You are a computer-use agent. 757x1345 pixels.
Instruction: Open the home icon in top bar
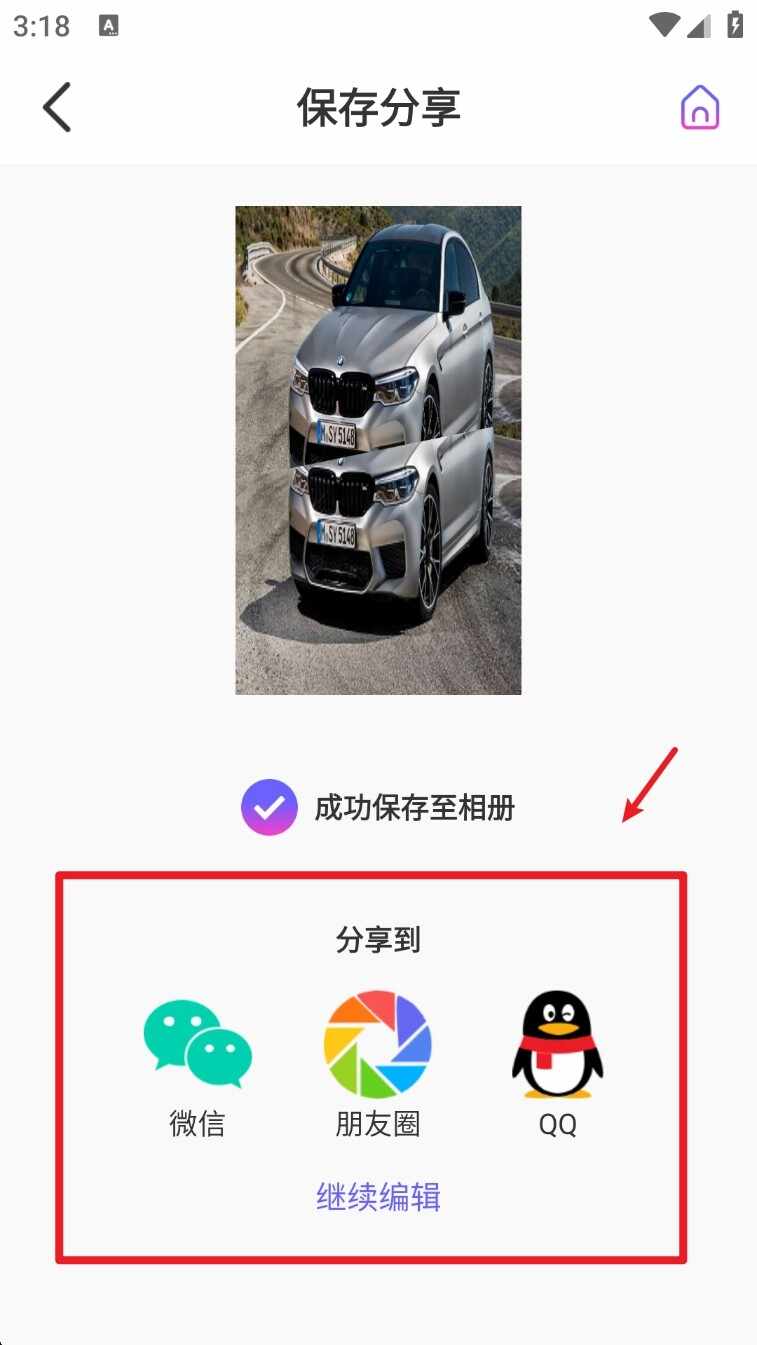pyautogui.click(x=700, y=107)
